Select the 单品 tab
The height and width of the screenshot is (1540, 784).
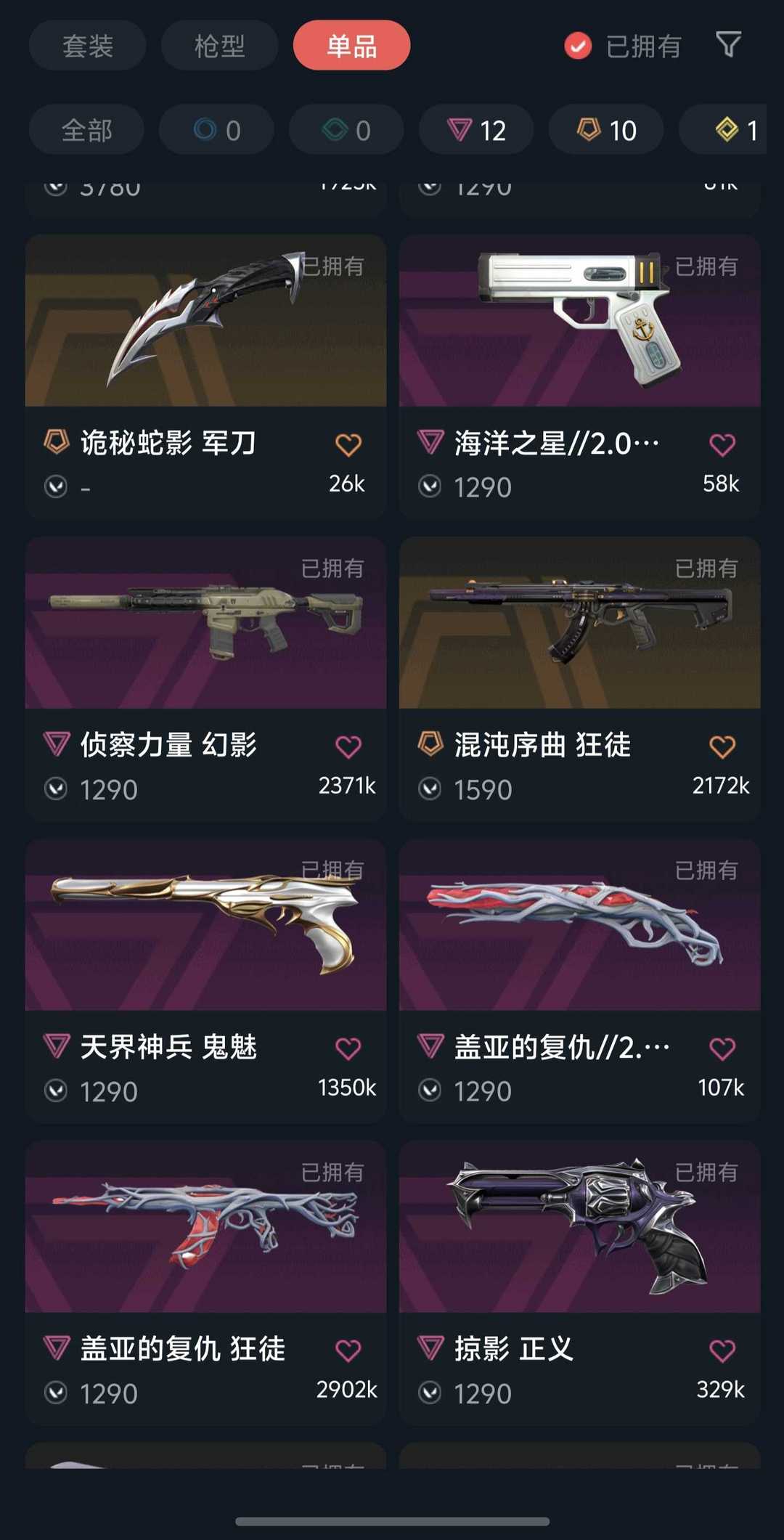point(351,46)
